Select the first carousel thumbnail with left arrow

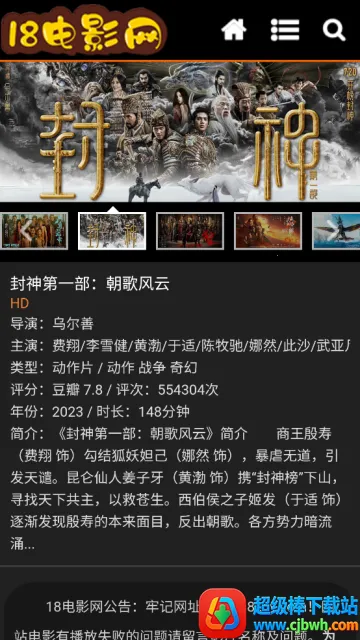[34, 231]
